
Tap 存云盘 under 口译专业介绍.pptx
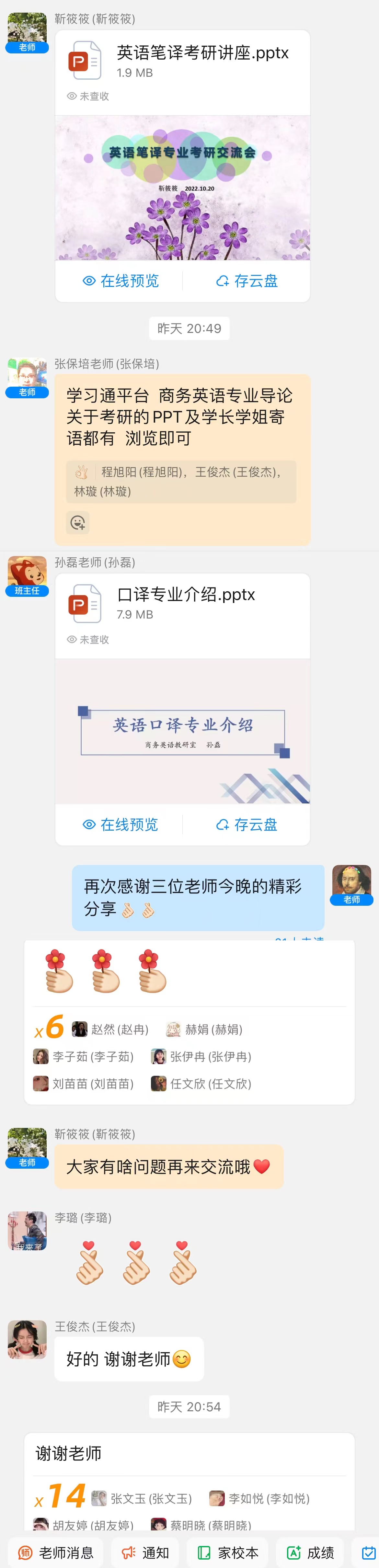(x=247, y=824)
